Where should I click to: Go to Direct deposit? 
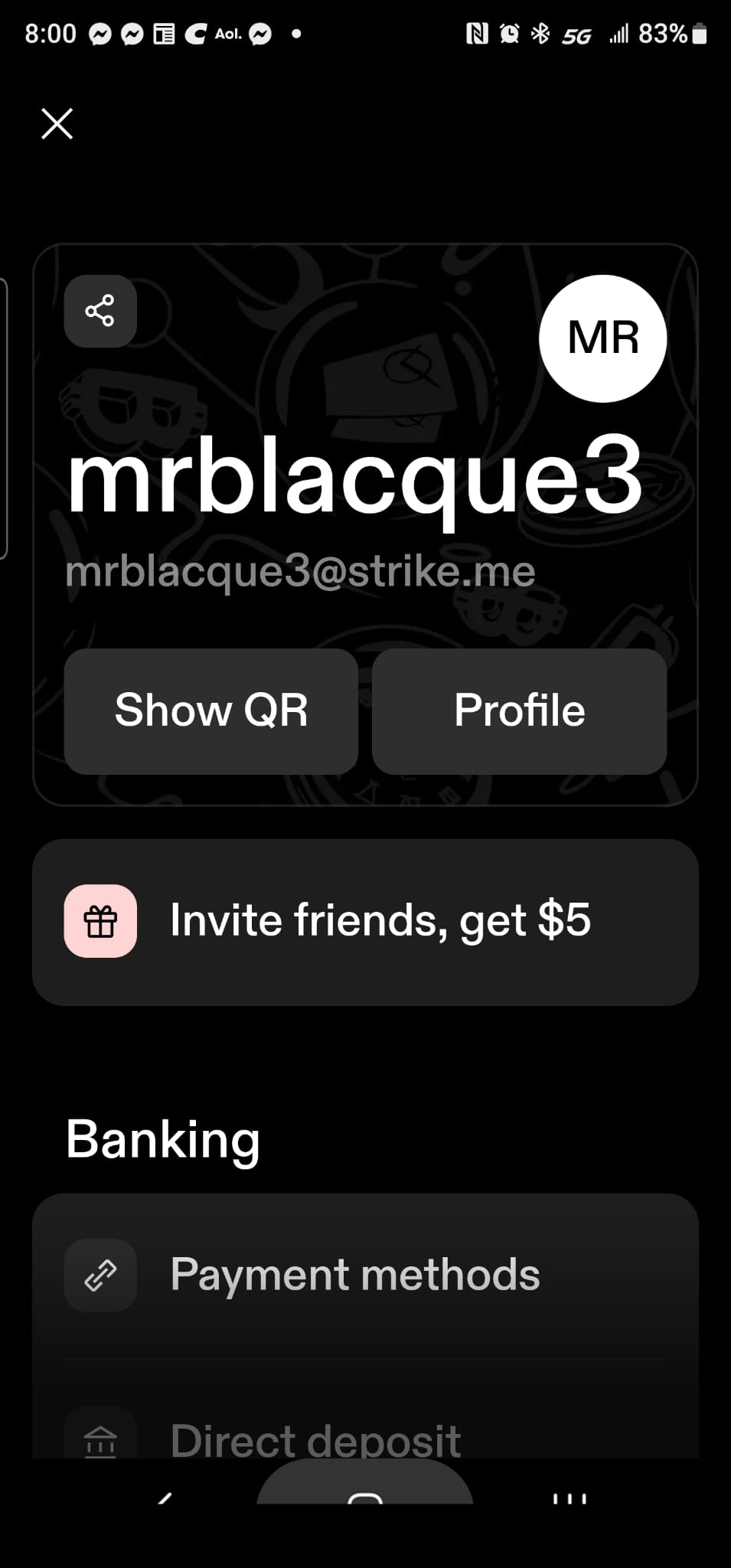[x=315, y=1439]
